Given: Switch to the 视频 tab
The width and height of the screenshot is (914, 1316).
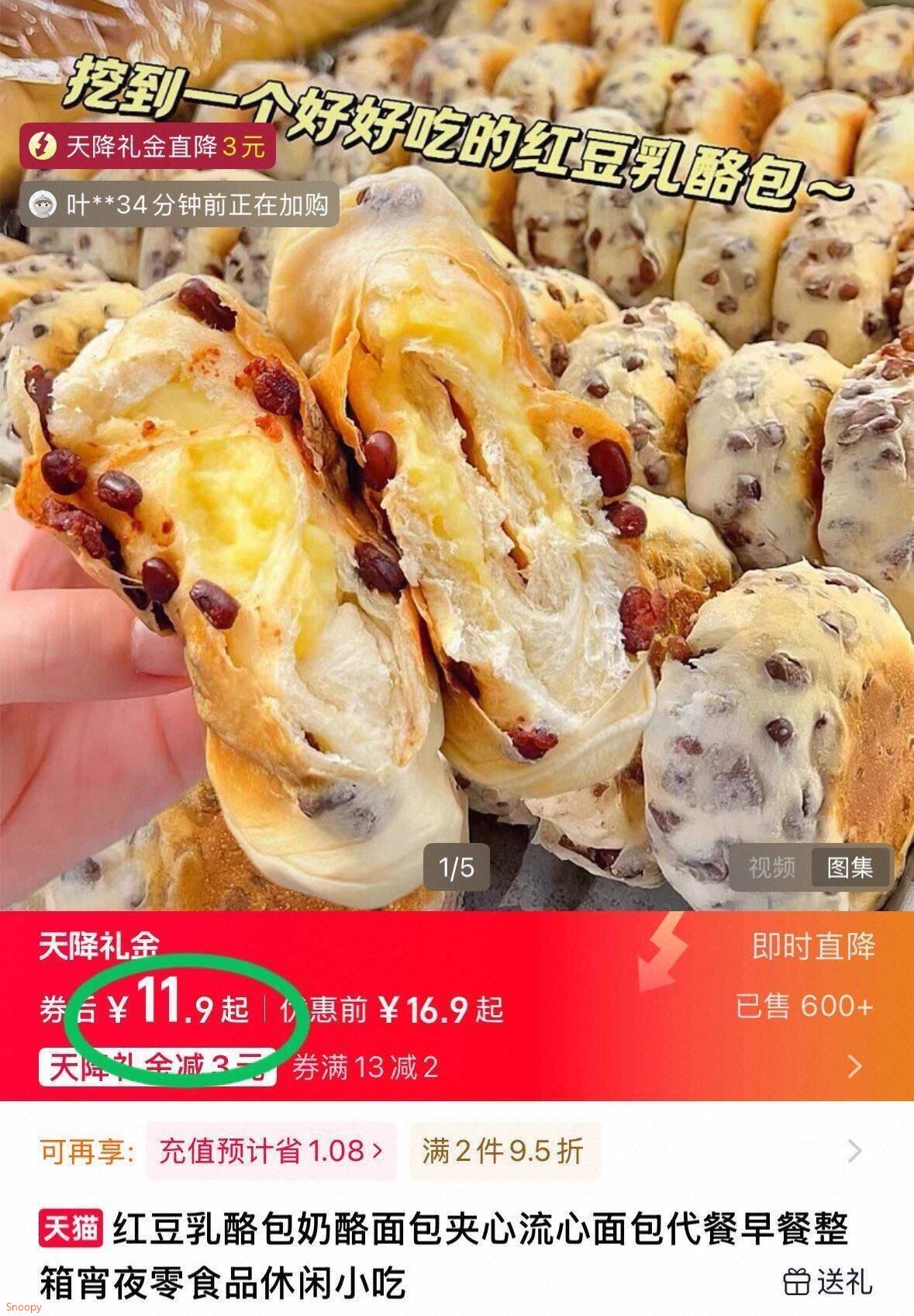Looking at the screenshot, I should tap(771, 868).
